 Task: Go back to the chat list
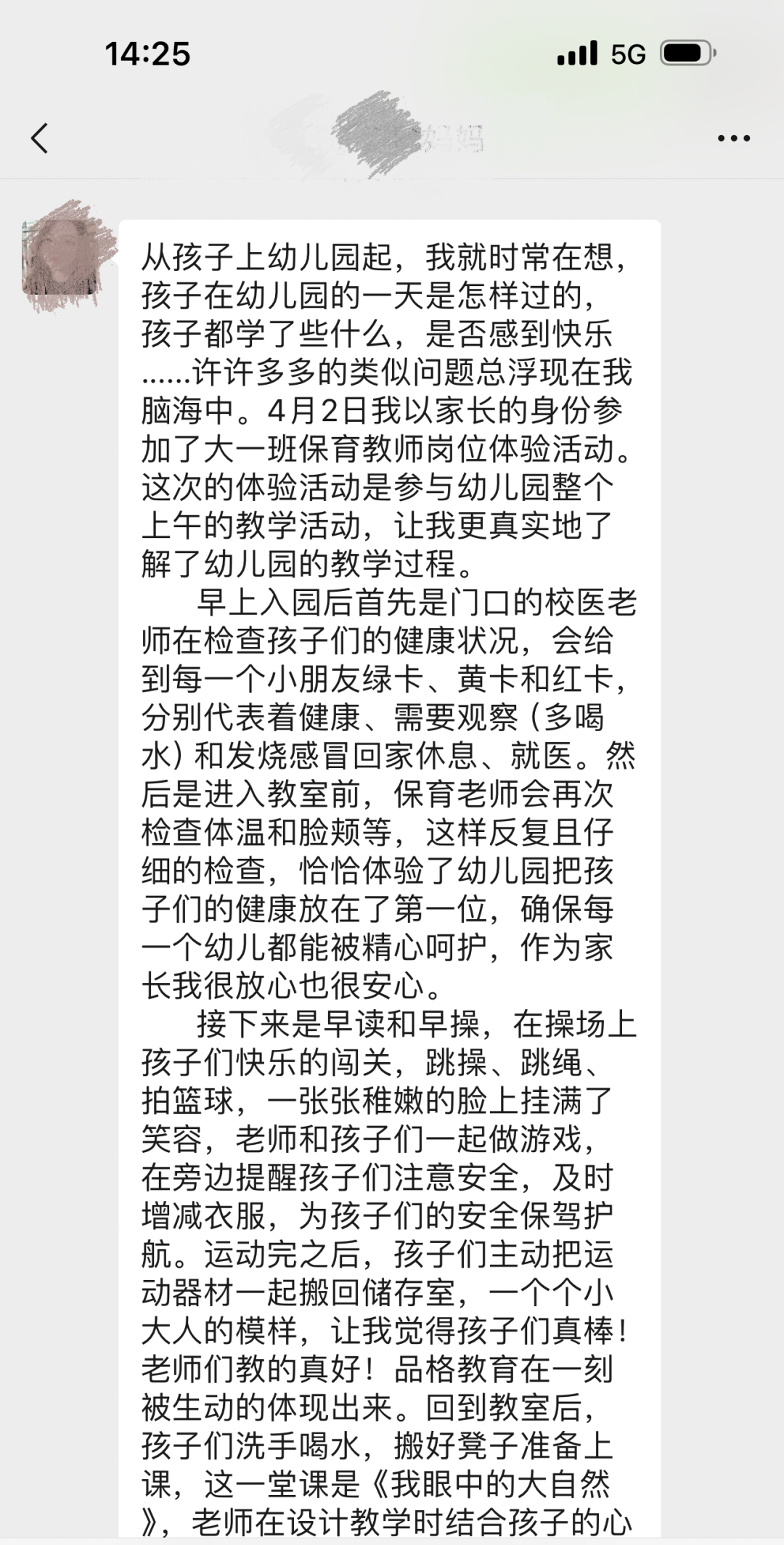(40, 138)
